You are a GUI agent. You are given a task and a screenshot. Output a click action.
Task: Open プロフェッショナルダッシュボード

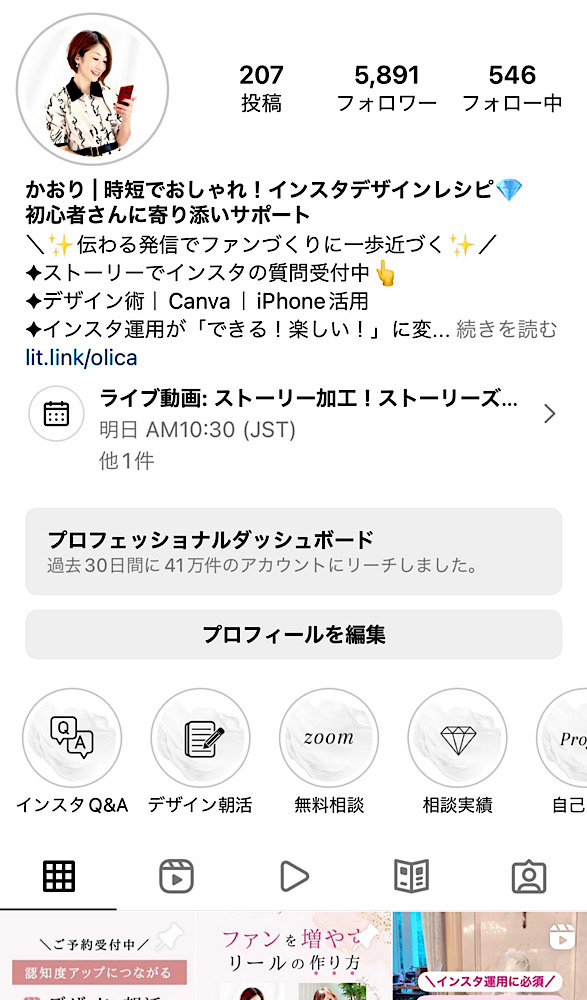click(x=294, y=551)
